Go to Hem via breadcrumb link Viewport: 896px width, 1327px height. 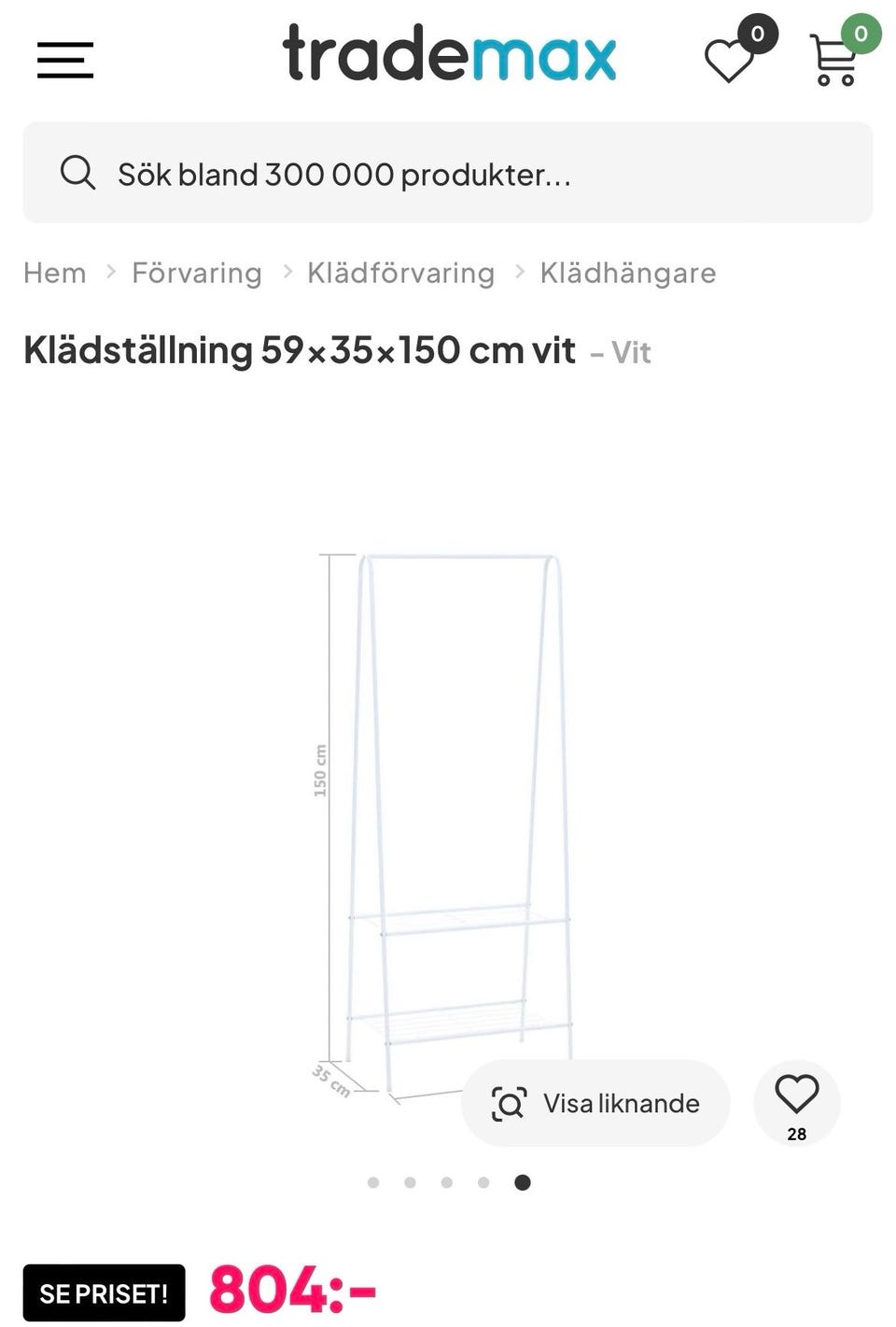[x=54, y=272]
